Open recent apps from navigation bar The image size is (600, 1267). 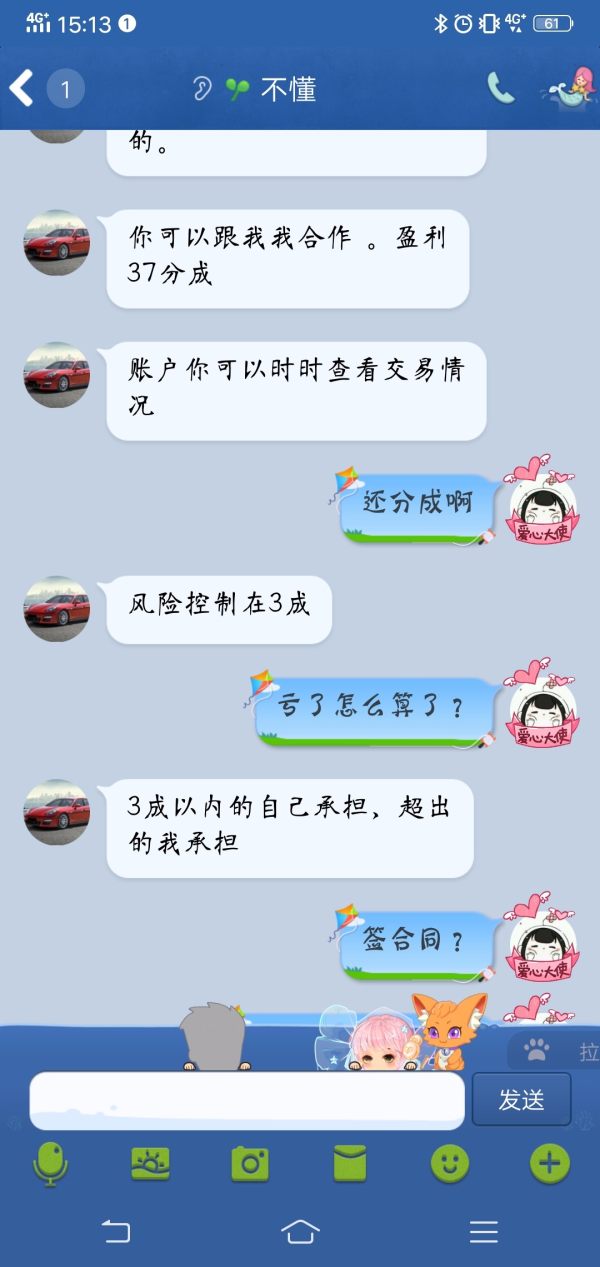[484, 1231]
